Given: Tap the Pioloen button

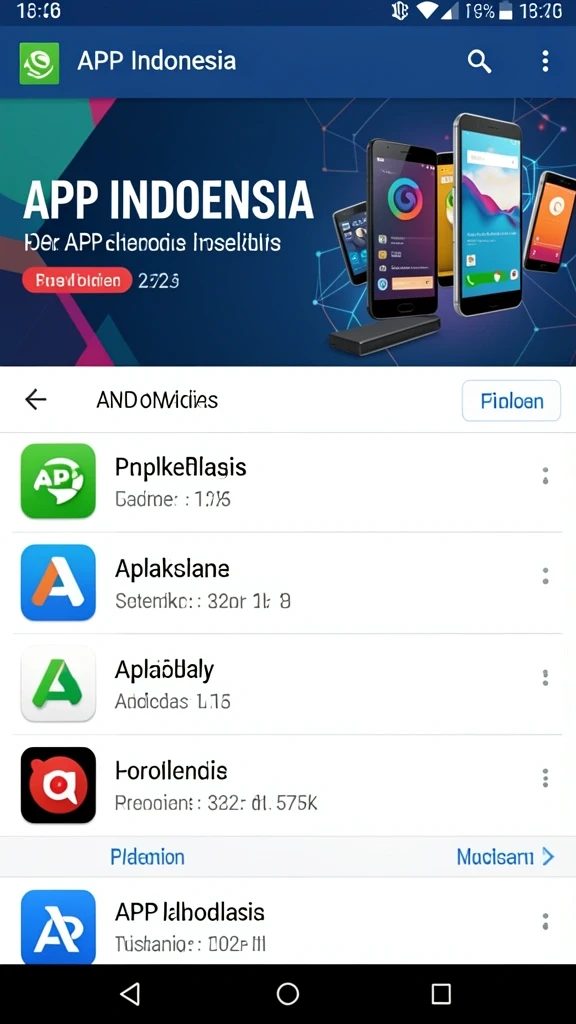Looking at the screenshot, I should (511, 400).
